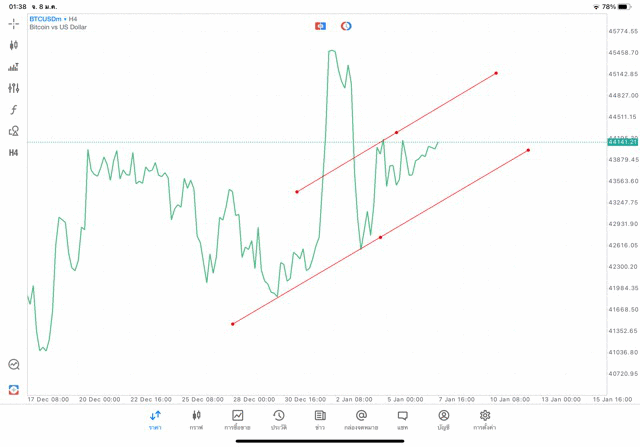Tap the red-blue one-click trading icon

click(x=320, y=26)
